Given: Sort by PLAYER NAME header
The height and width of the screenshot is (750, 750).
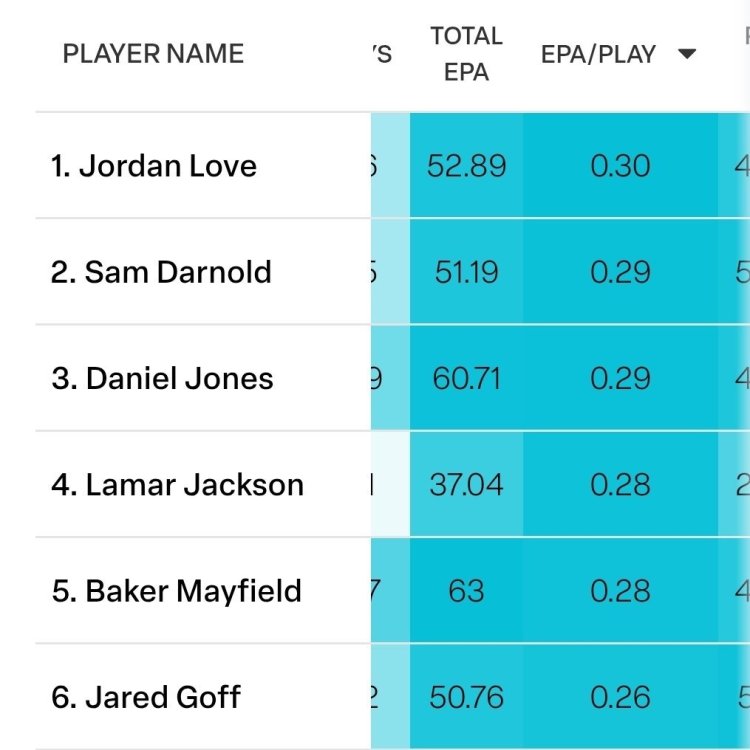Looking at the screenshot, I should pyautogui.click(x=153, y=54).
